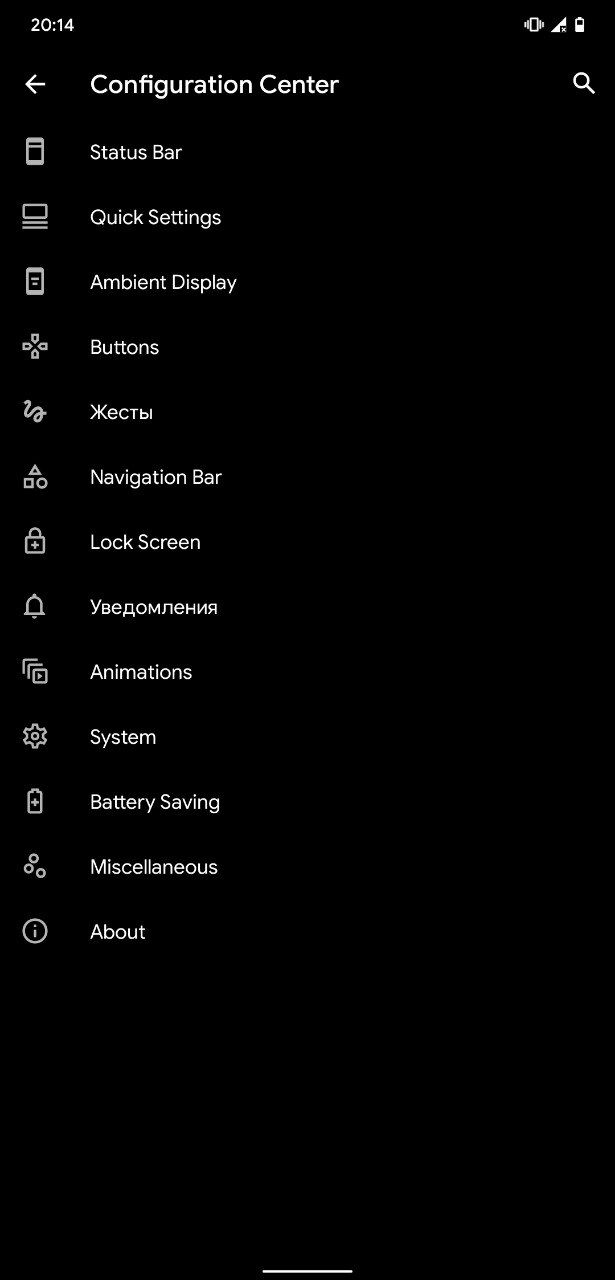Image resolution: width=615 pixels, height=1280 pixels.
Task: Open Quick Settings options
Action: pyautogui.click(x=307, y=217)
